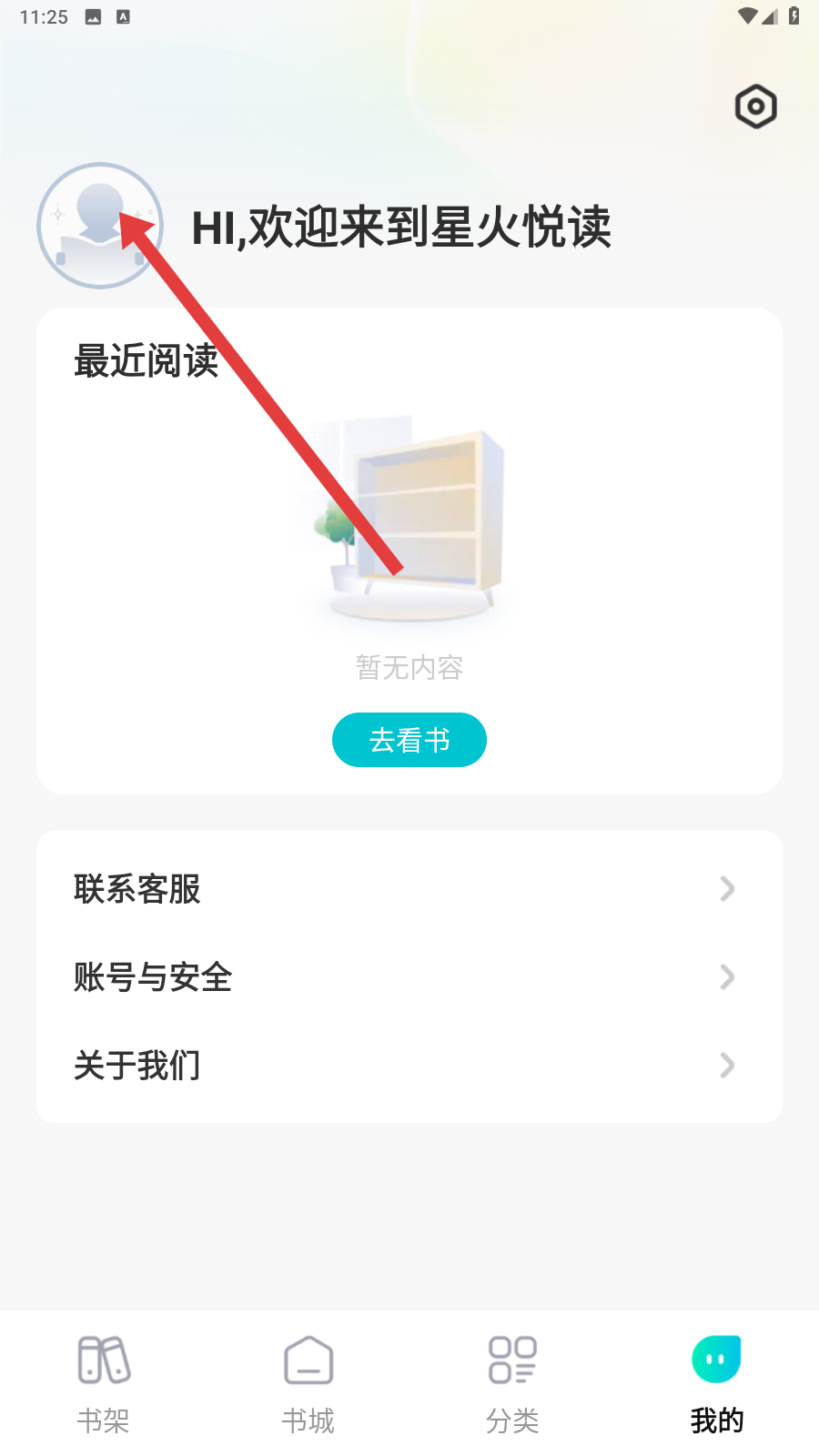Open the 关于我们 page
This screenshot has height=1456, width=819.
point(409,1066)
